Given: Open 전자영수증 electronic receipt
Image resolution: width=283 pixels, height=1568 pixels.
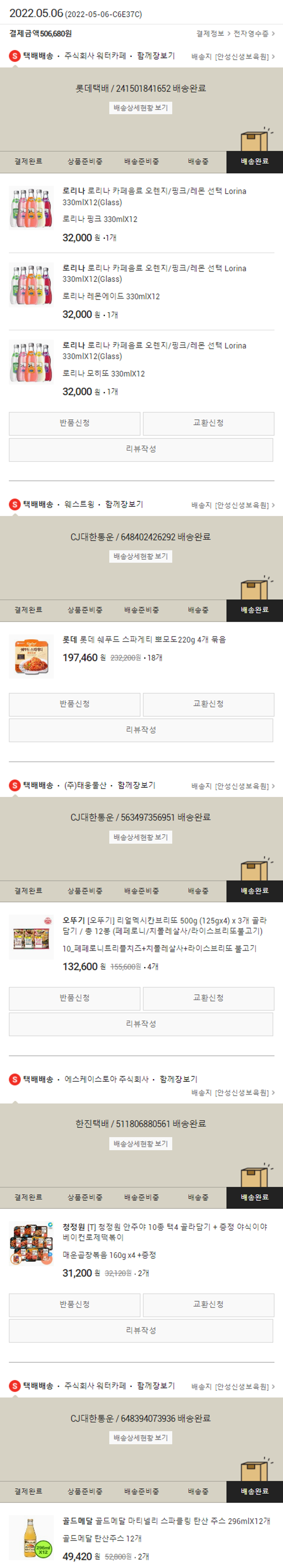Looking at the screenshot, I should coord(253,34).
